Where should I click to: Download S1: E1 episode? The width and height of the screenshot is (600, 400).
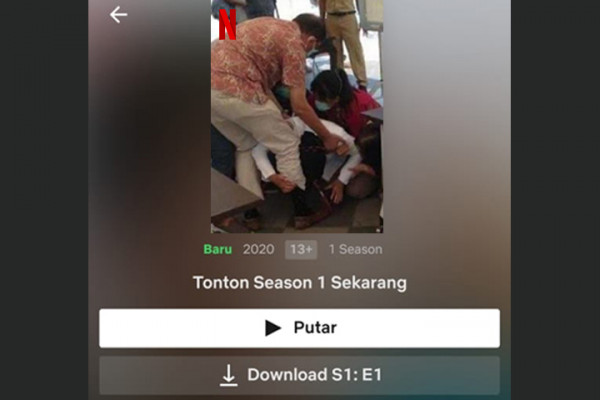point(299,375)
